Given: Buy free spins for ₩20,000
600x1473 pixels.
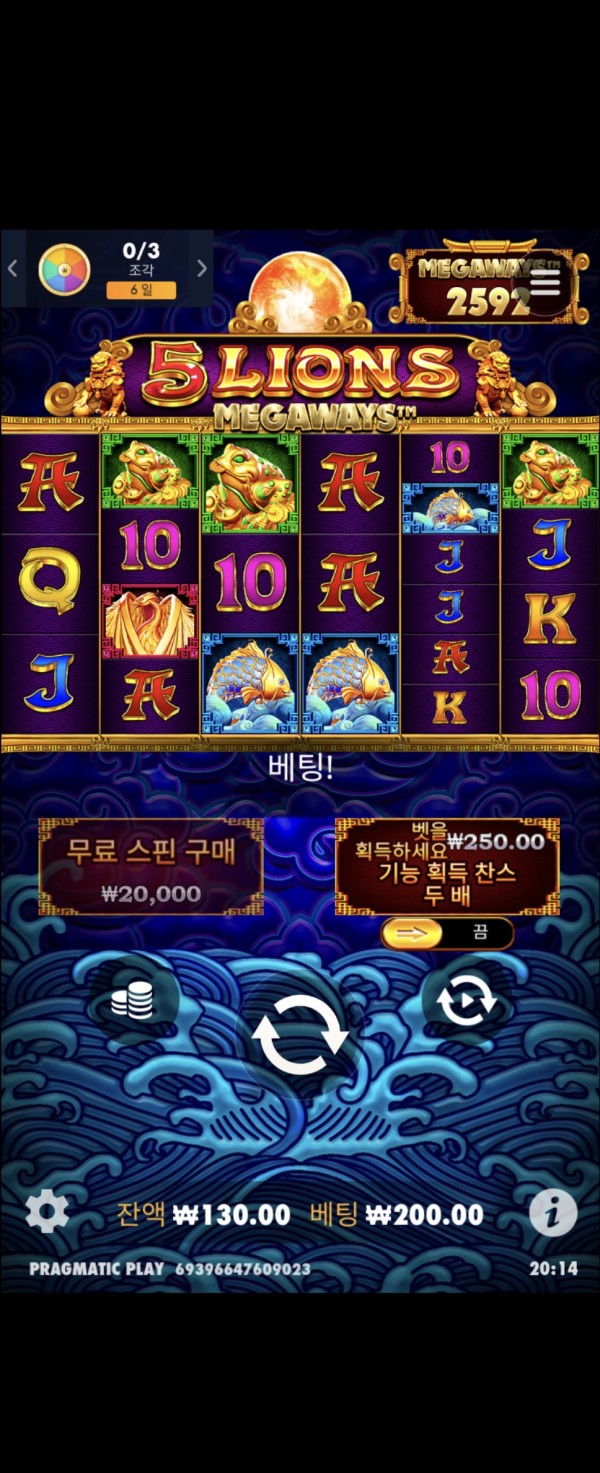Looking at the screenshot, I should pyautogui.click(x=151, y=867).
